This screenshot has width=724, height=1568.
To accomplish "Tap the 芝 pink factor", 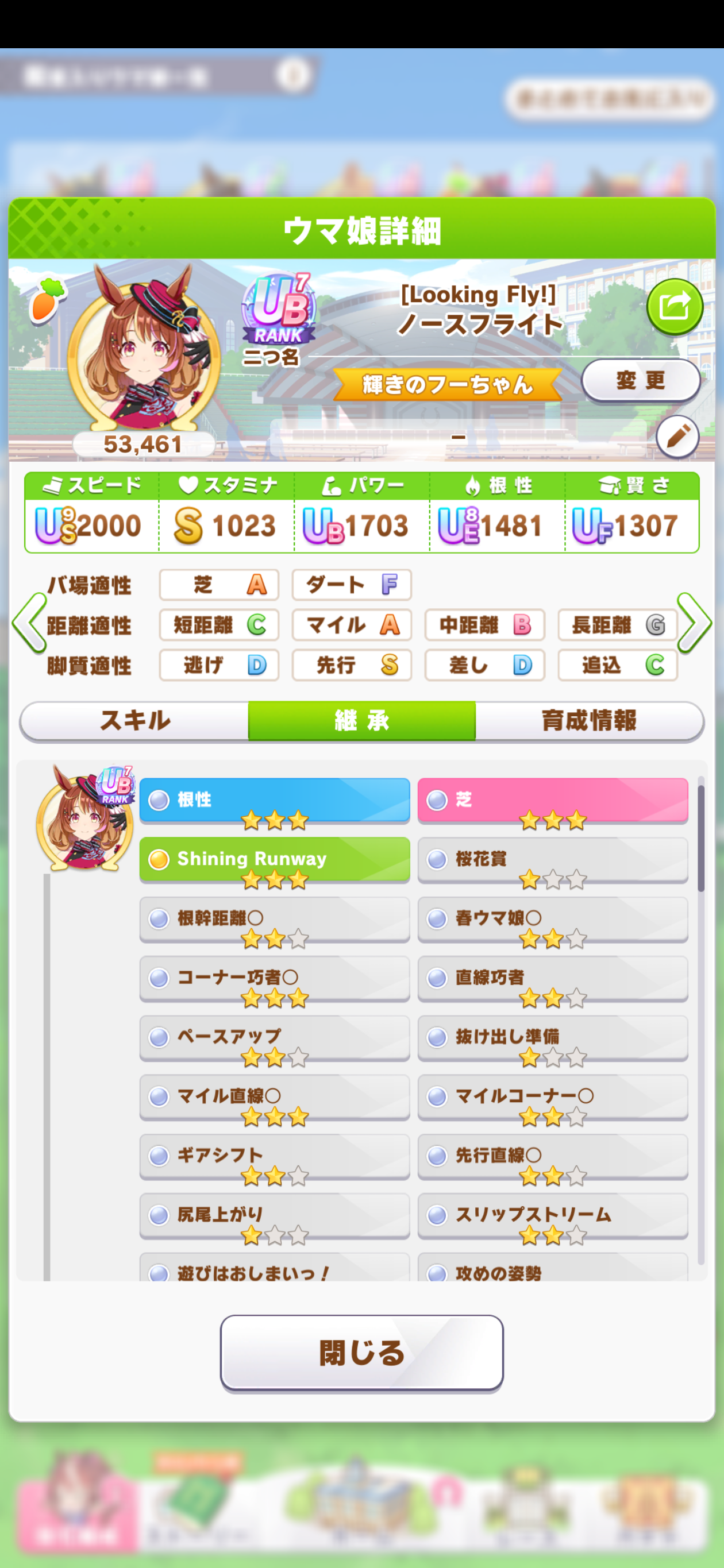I will pyautogui.click(x=552, y=800).
